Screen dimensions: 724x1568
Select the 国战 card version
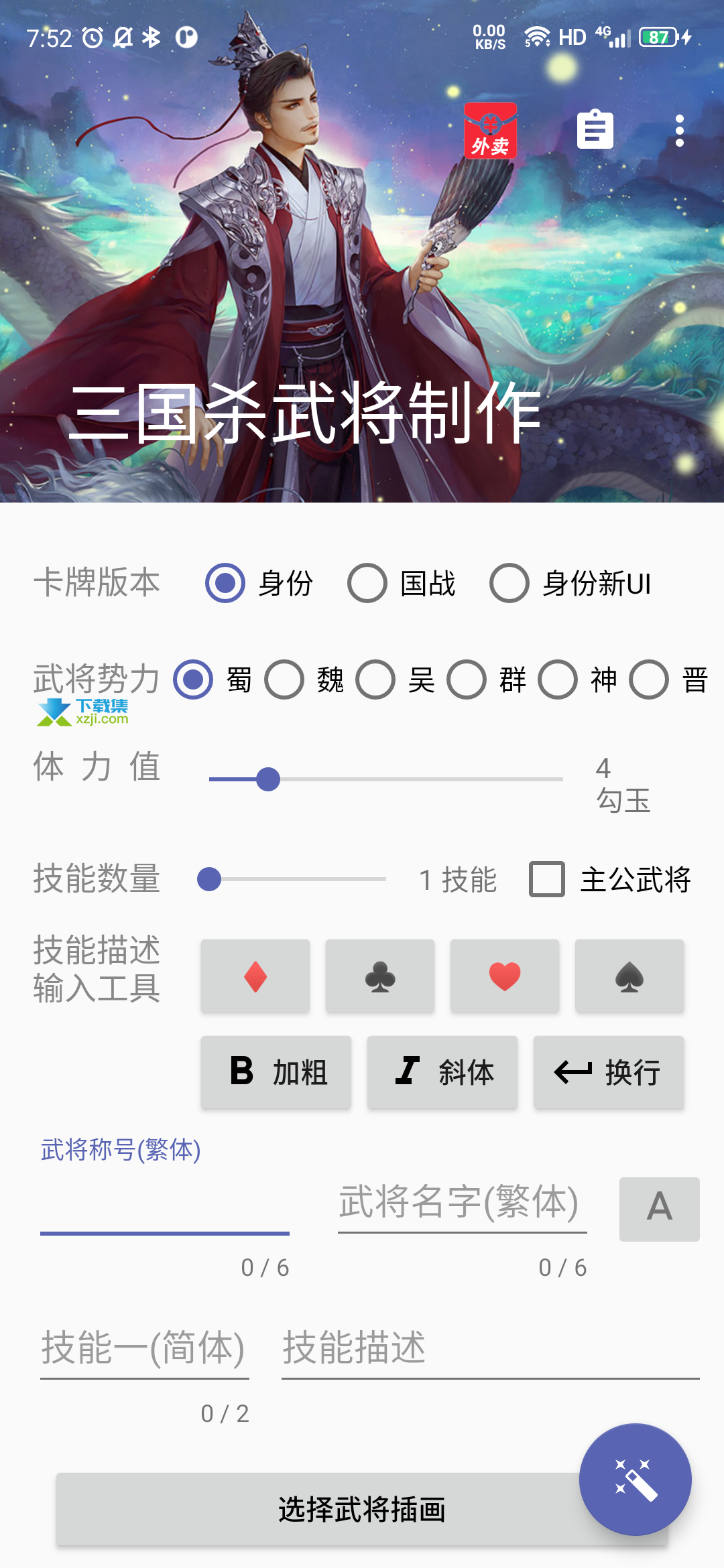[402, 583]
